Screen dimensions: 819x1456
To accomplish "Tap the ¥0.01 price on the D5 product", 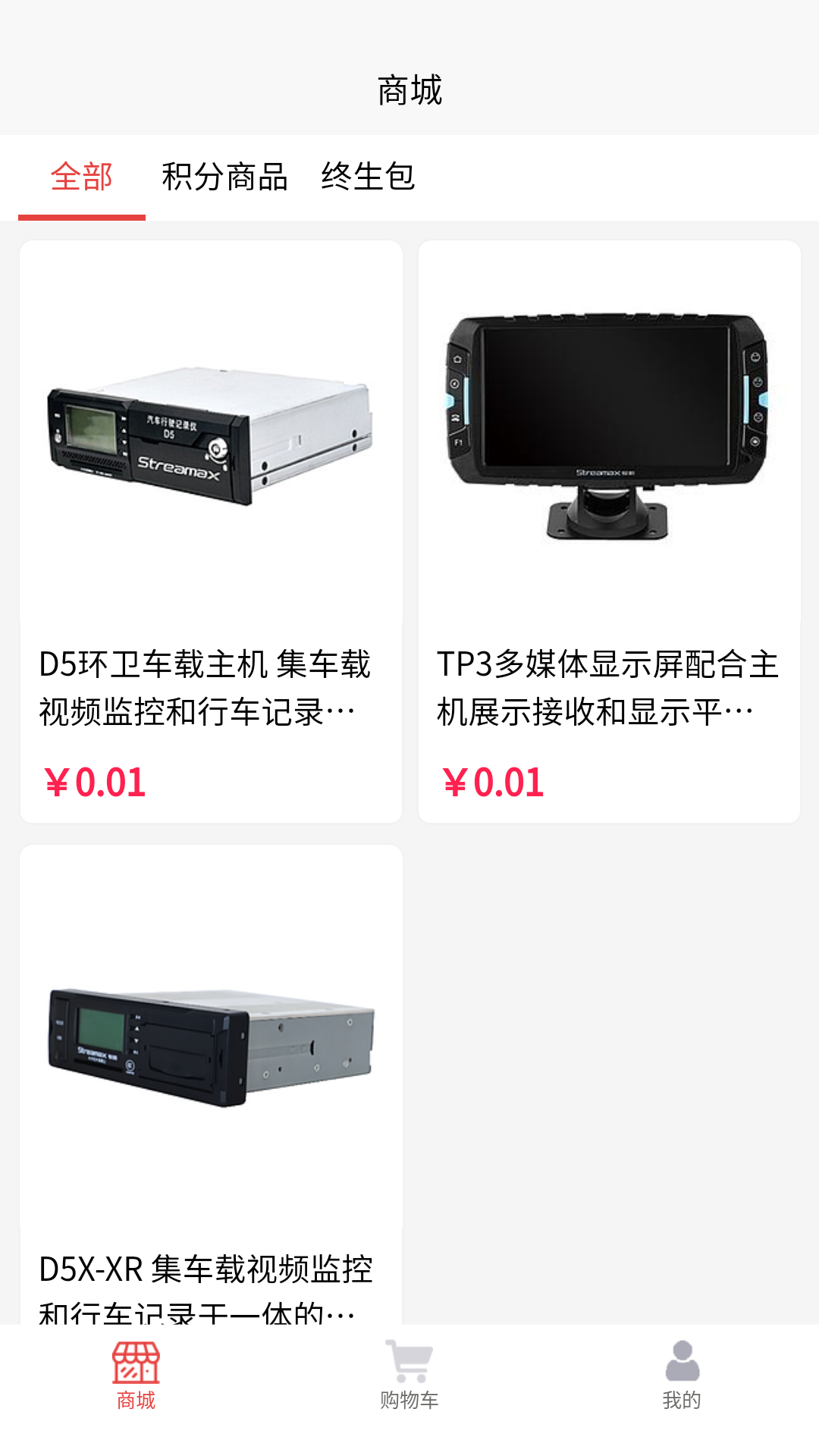I will (x=93, y=783).
